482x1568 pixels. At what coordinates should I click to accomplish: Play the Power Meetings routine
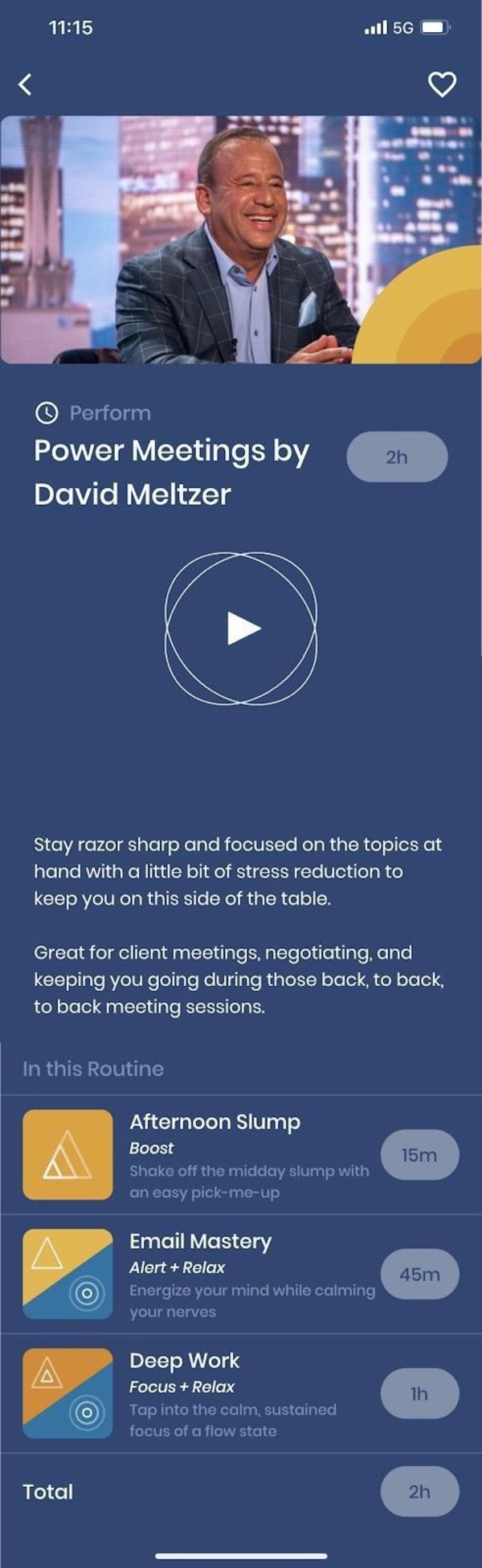(241, 628)
